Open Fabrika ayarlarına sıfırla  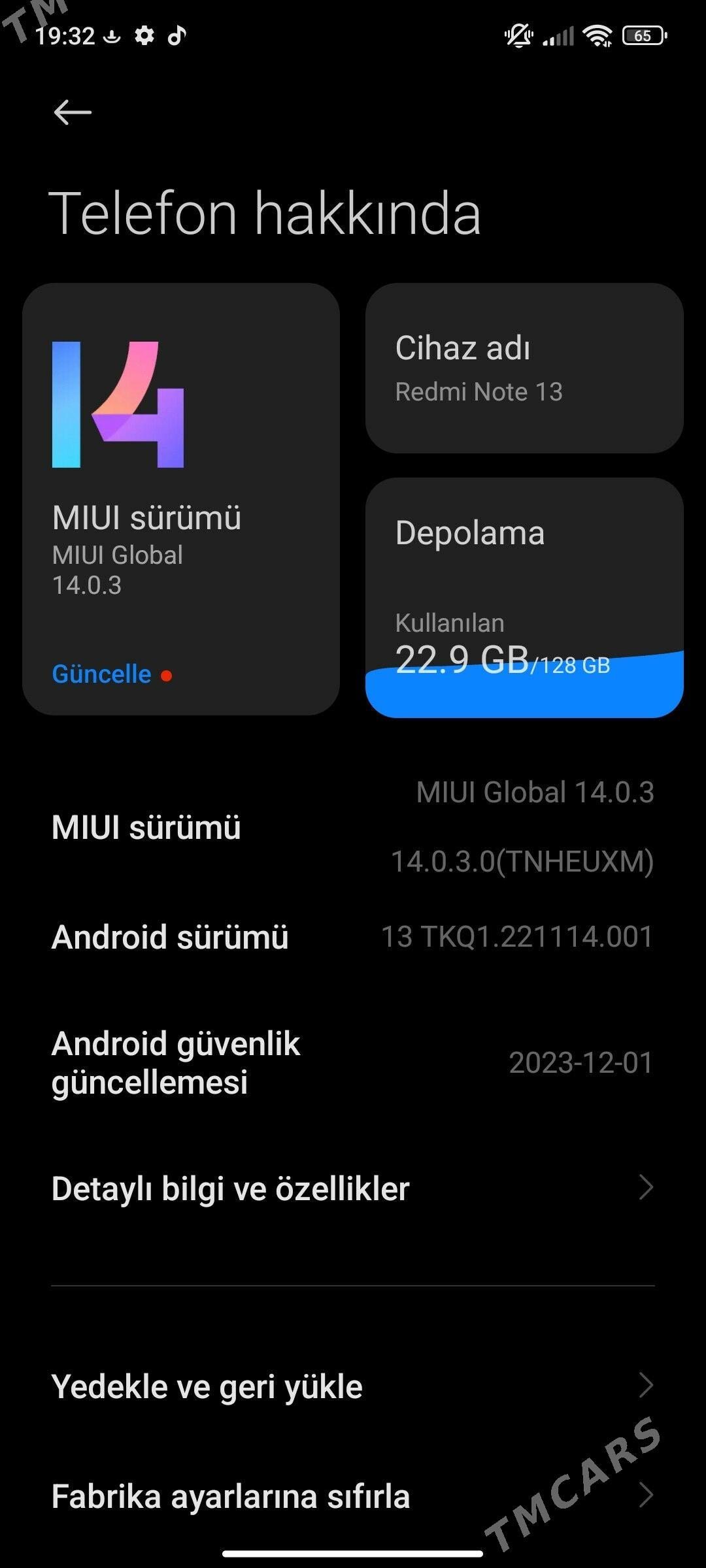(353, 1497)
